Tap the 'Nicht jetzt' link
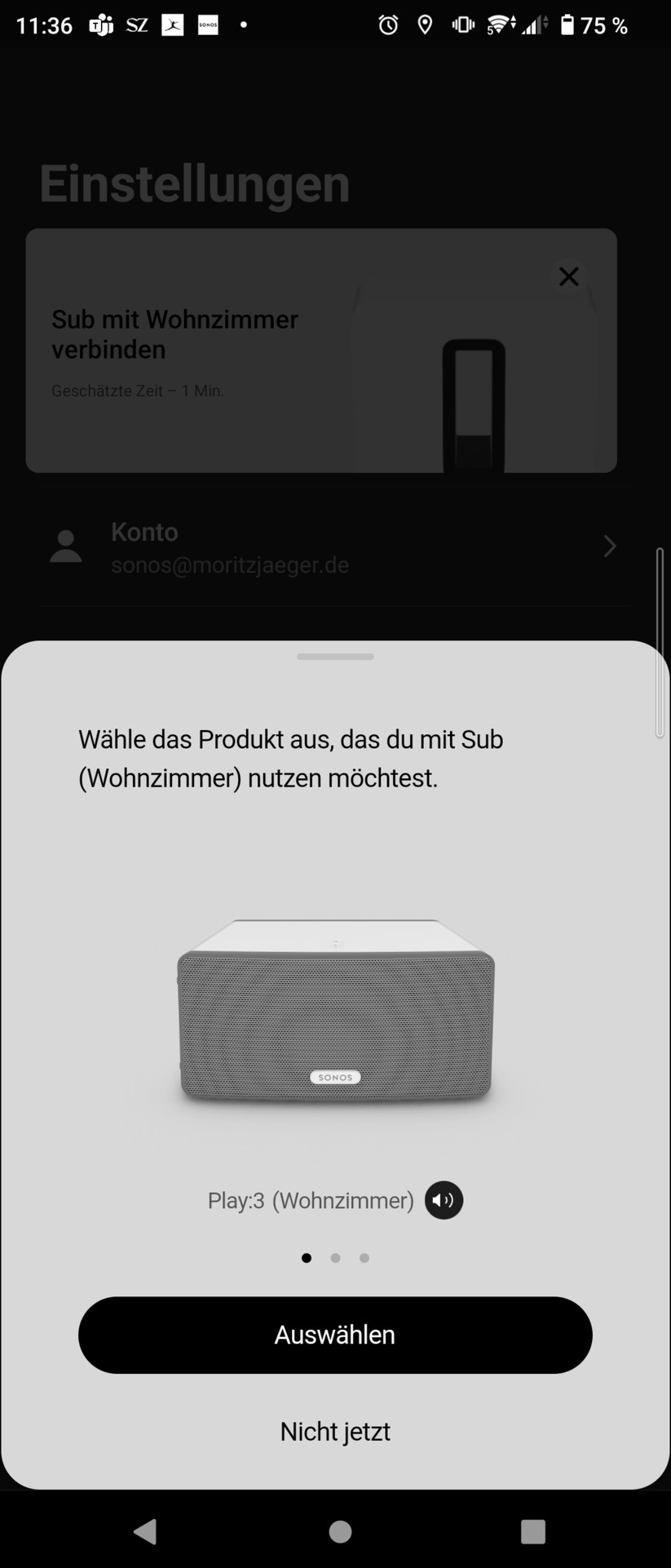 tap(335, 1432)
